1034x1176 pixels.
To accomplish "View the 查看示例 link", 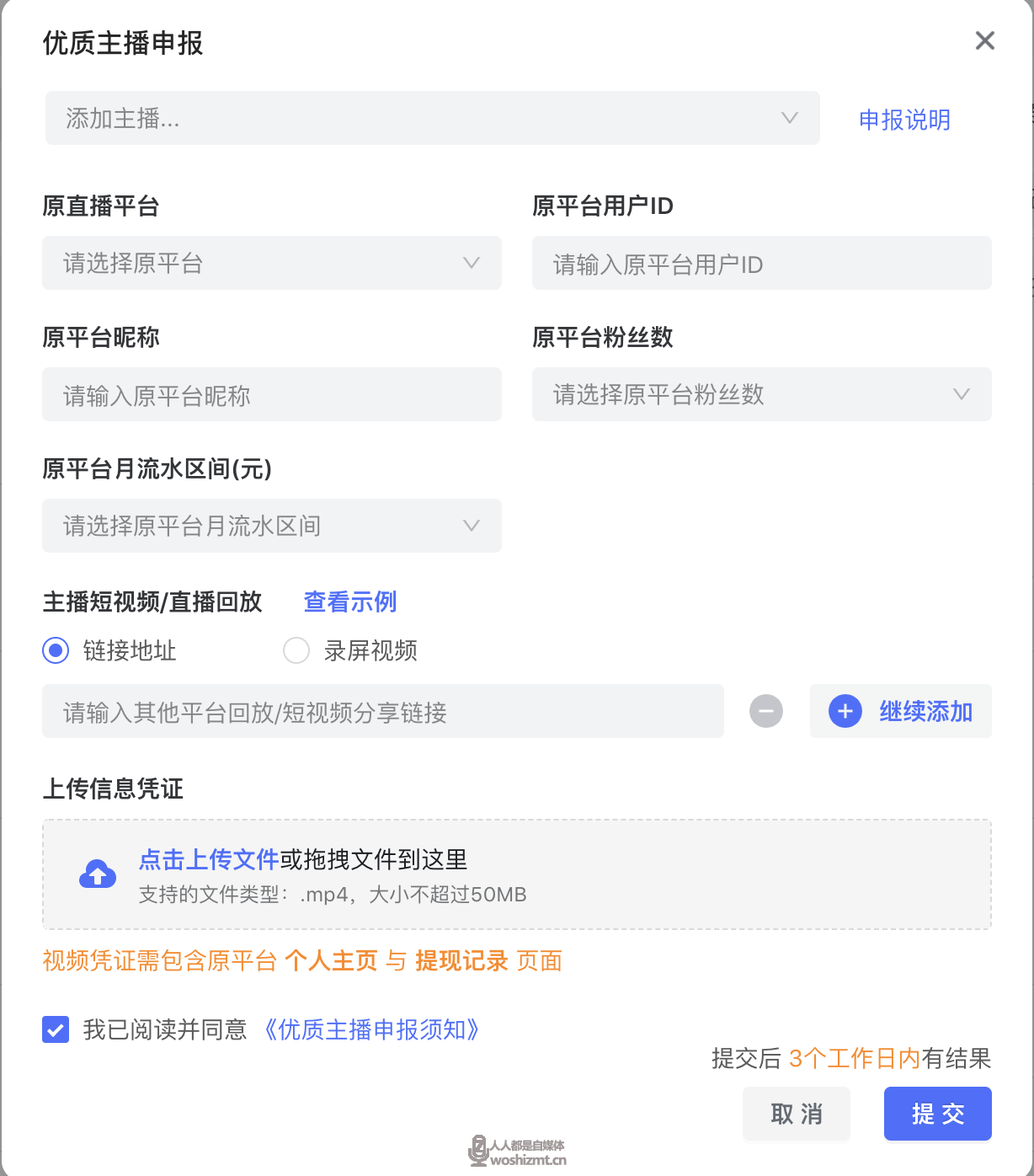I will [349, 601].
